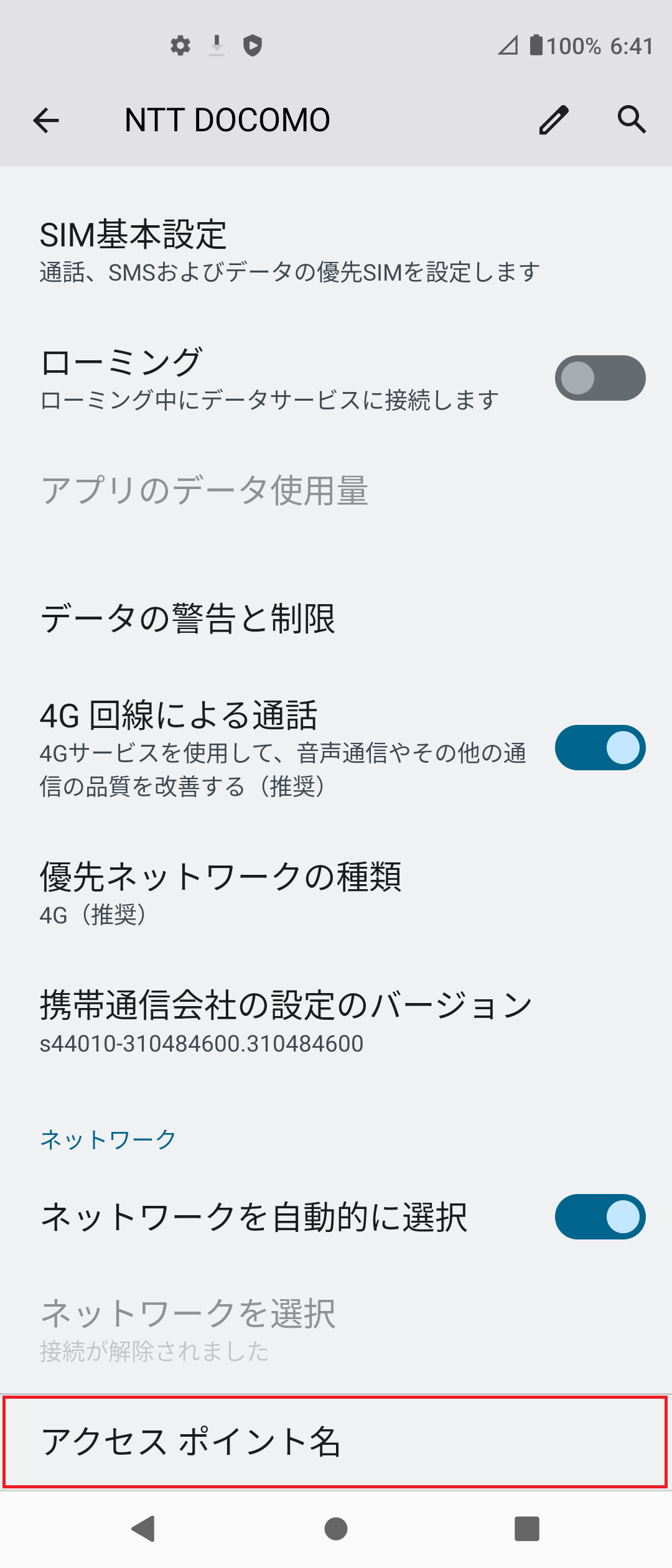Tap the pencil edit icon
Screen dimensions: 672x1568
pos(553,120)
